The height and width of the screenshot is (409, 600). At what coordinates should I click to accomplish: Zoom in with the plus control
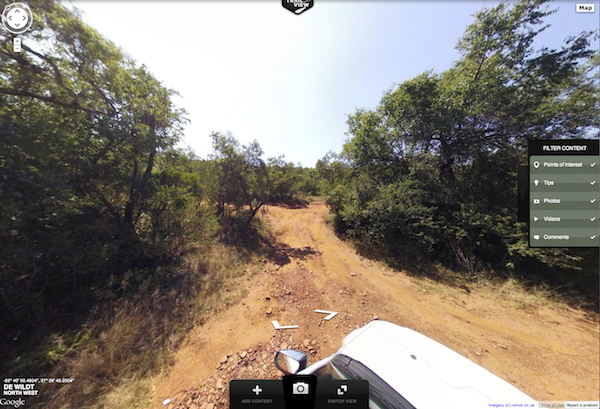pyautogui.click(x=17, y=40)
